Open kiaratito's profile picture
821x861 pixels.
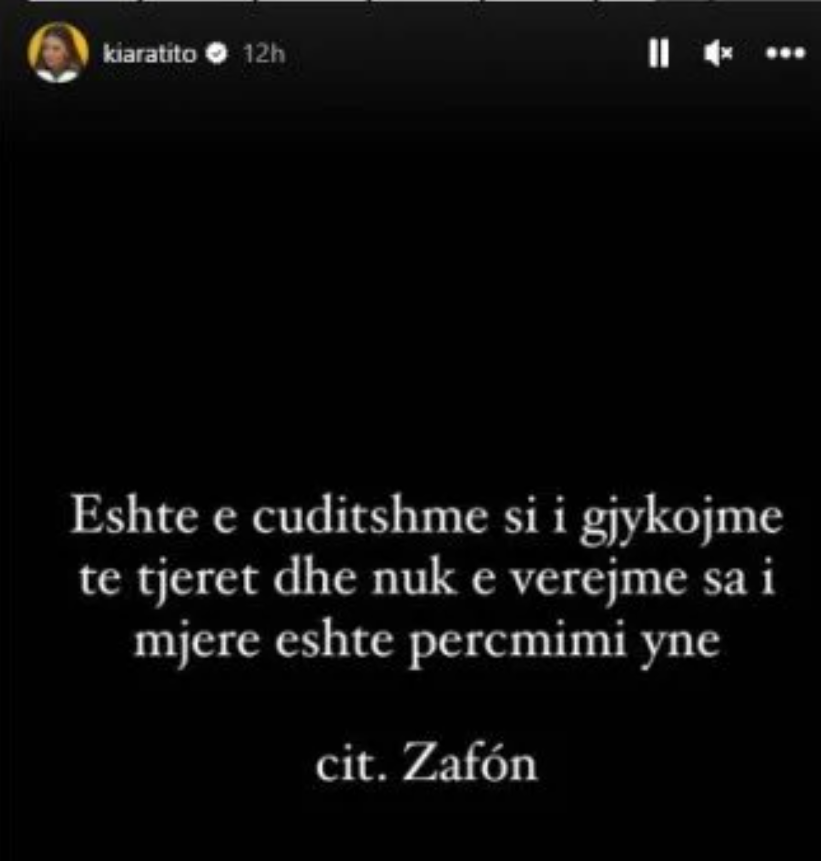coord(57,53)
